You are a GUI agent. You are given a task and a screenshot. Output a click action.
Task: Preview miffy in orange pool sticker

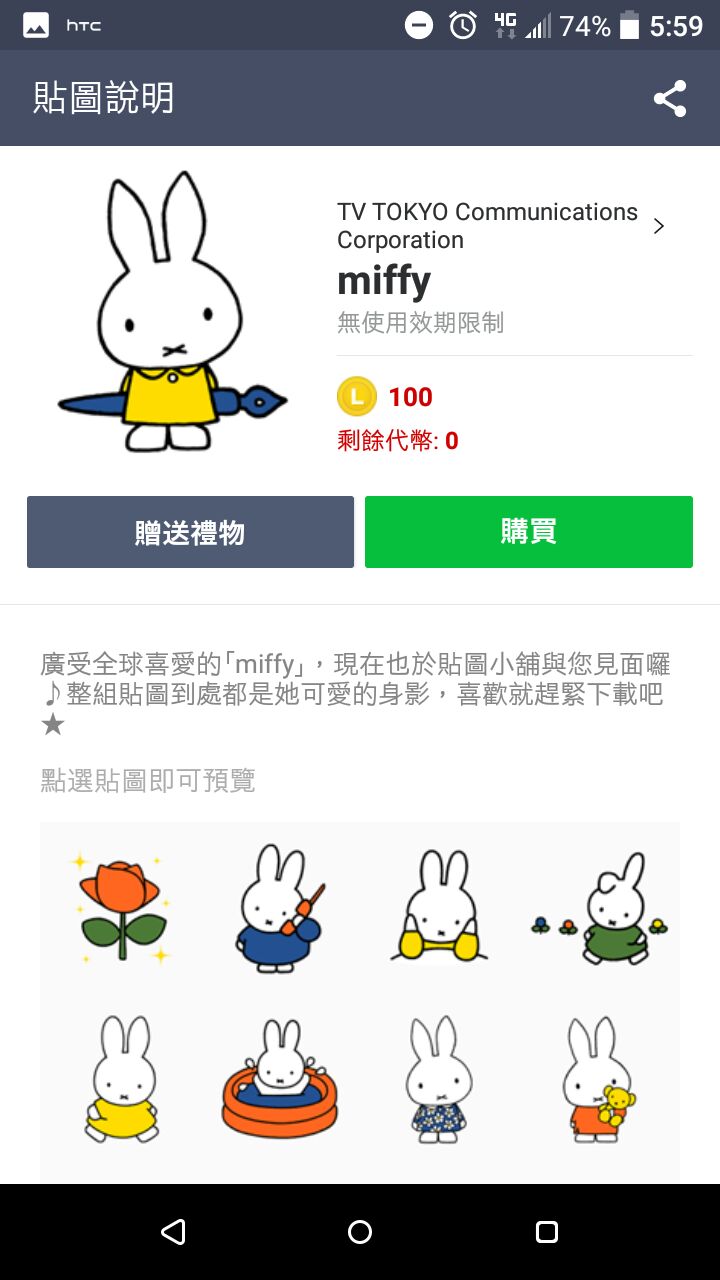point(280,1080)
